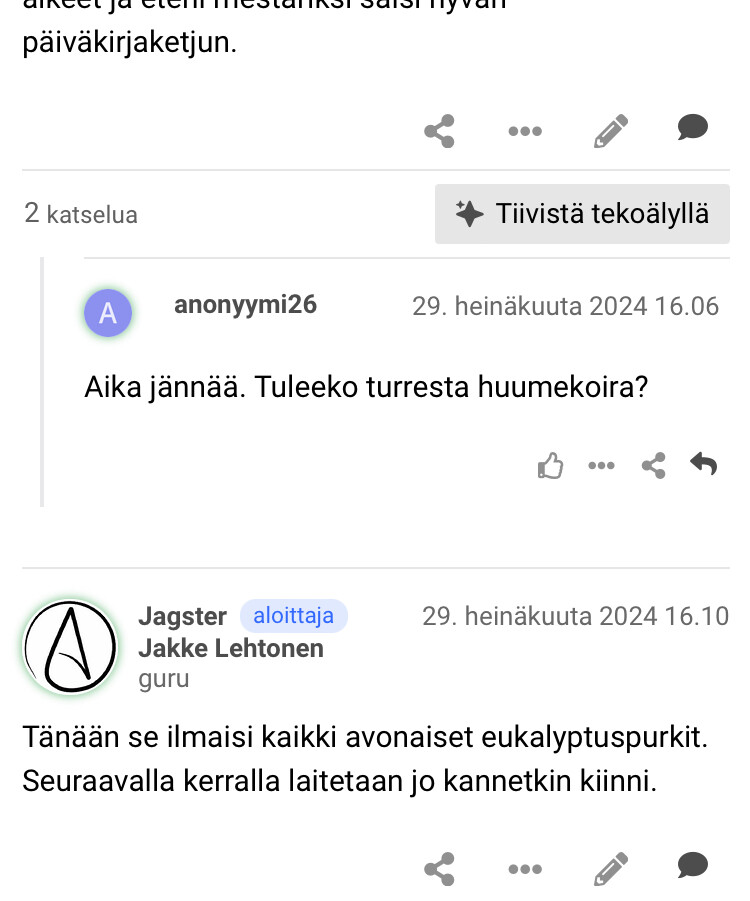Edit the top post with pencil icon
Viewport: 750px width, 901px height.
click(610, 131)
